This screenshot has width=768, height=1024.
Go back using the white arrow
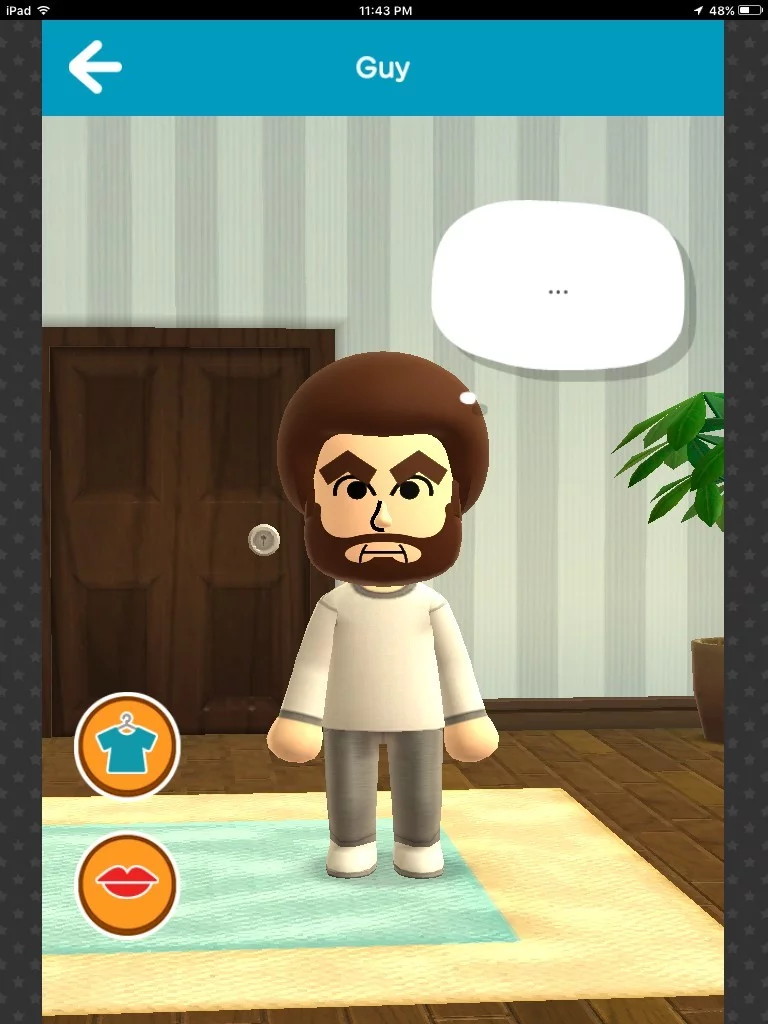(x=95, y=67)
